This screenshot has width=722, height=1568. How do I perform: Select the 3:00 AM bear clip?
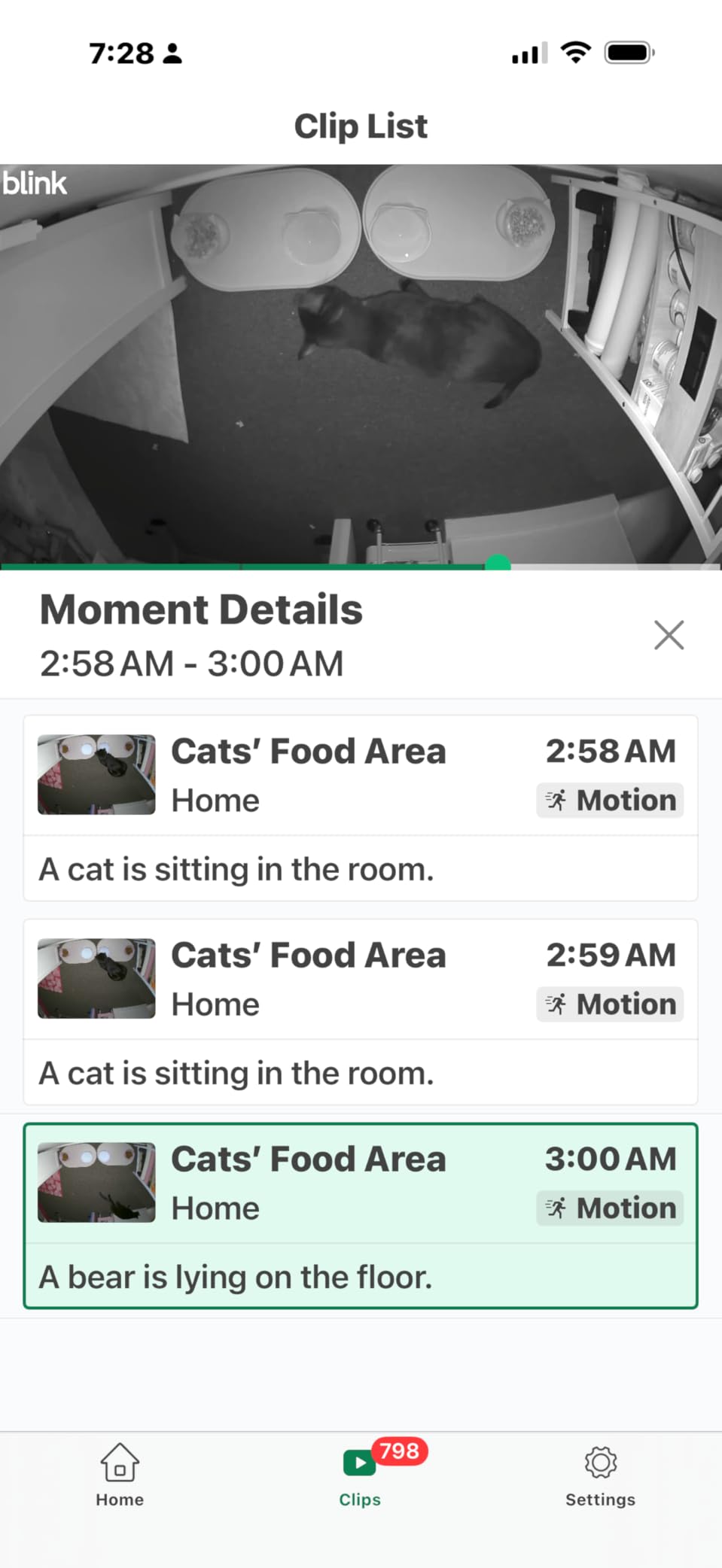(361, 1216)
